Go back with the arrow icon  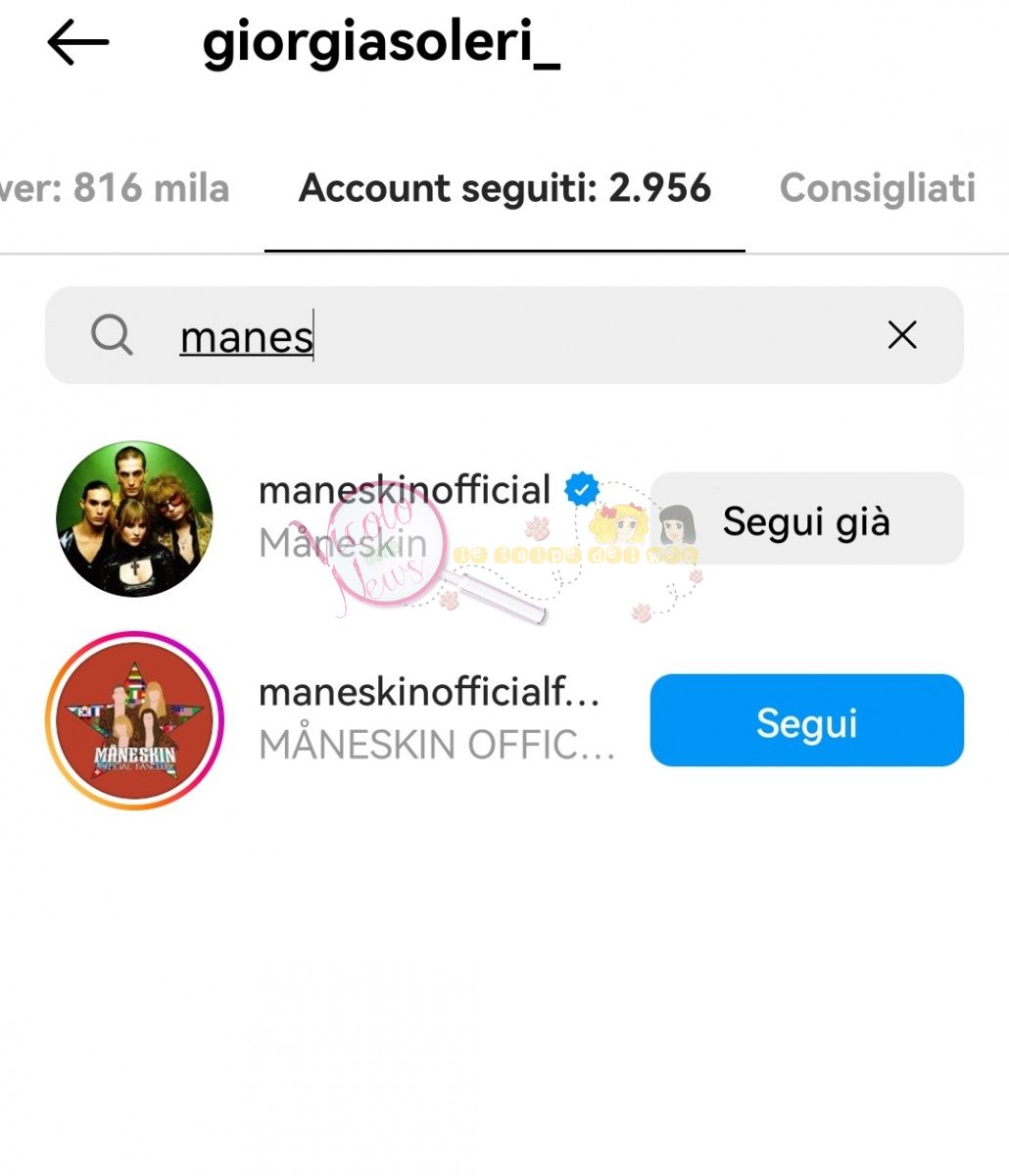77,43
